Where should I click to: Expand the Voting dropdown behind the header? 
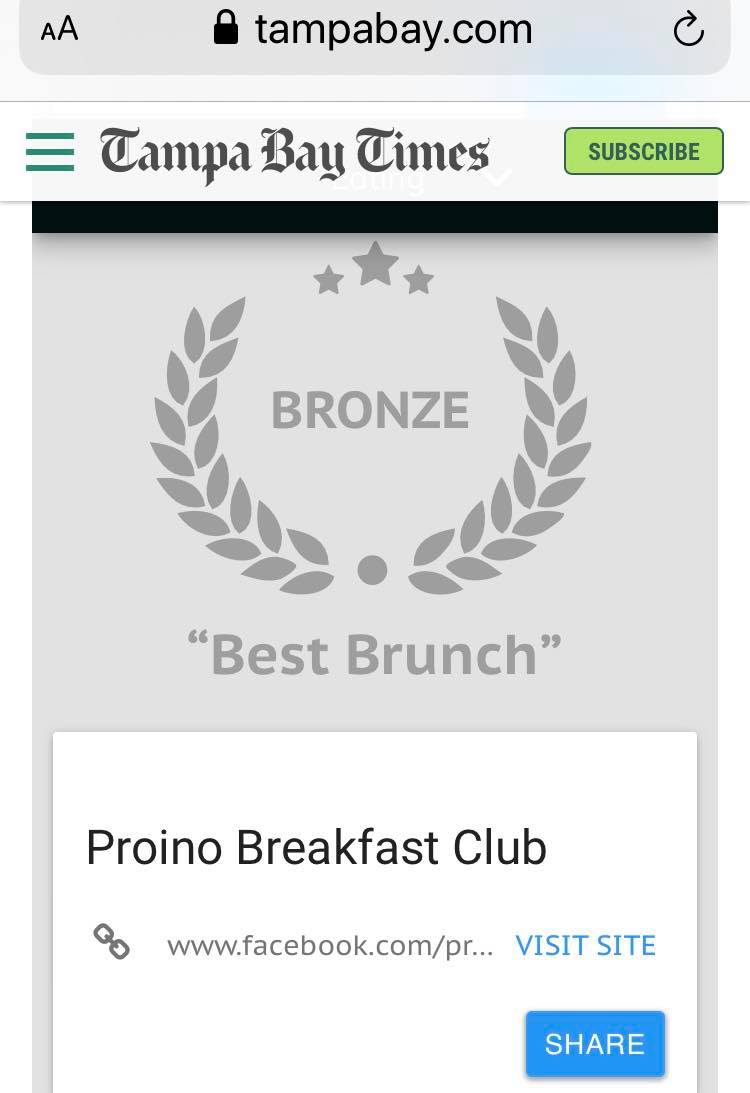pyautogui.click(x=497, y=179)
